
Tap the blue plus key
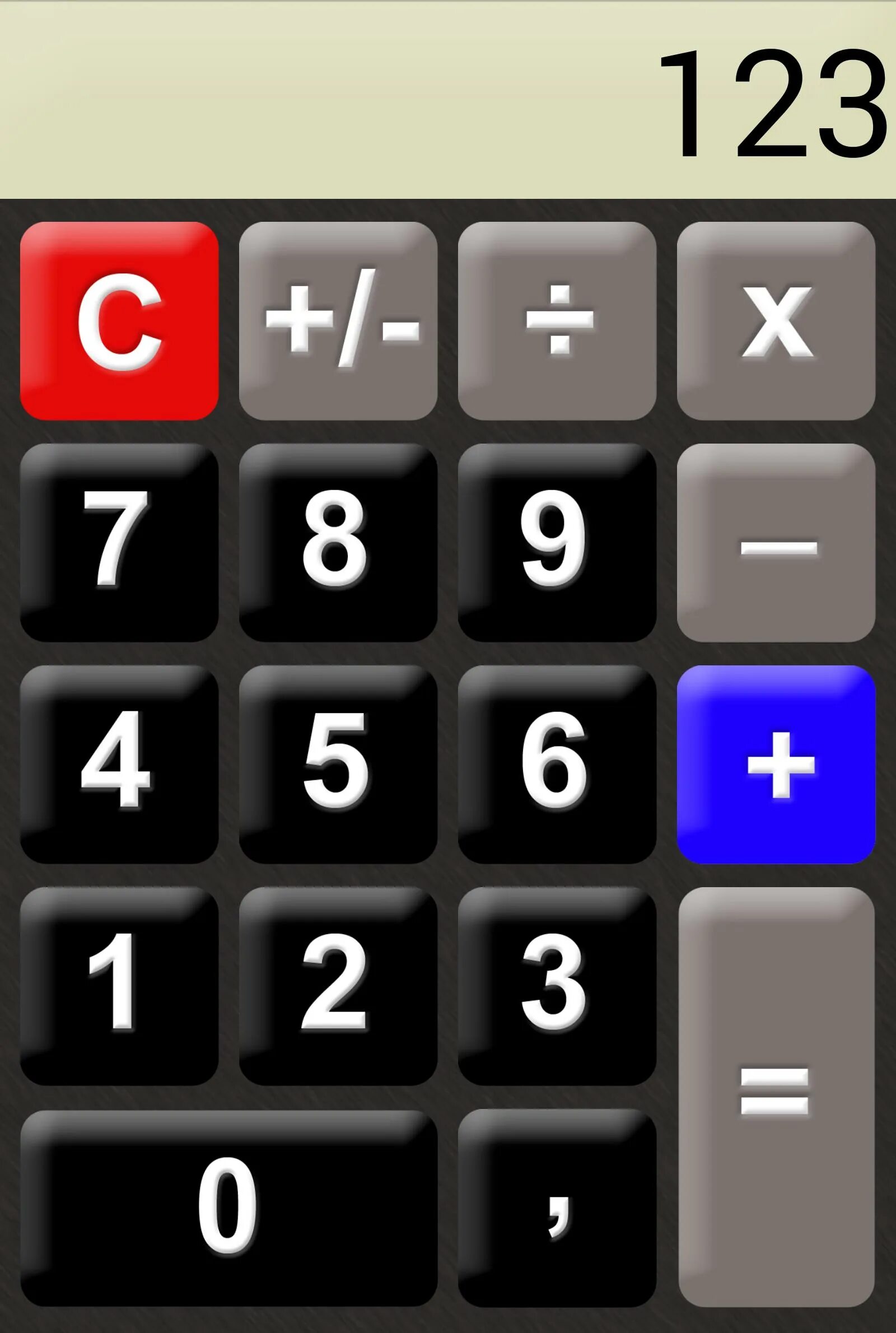point(776,765)
